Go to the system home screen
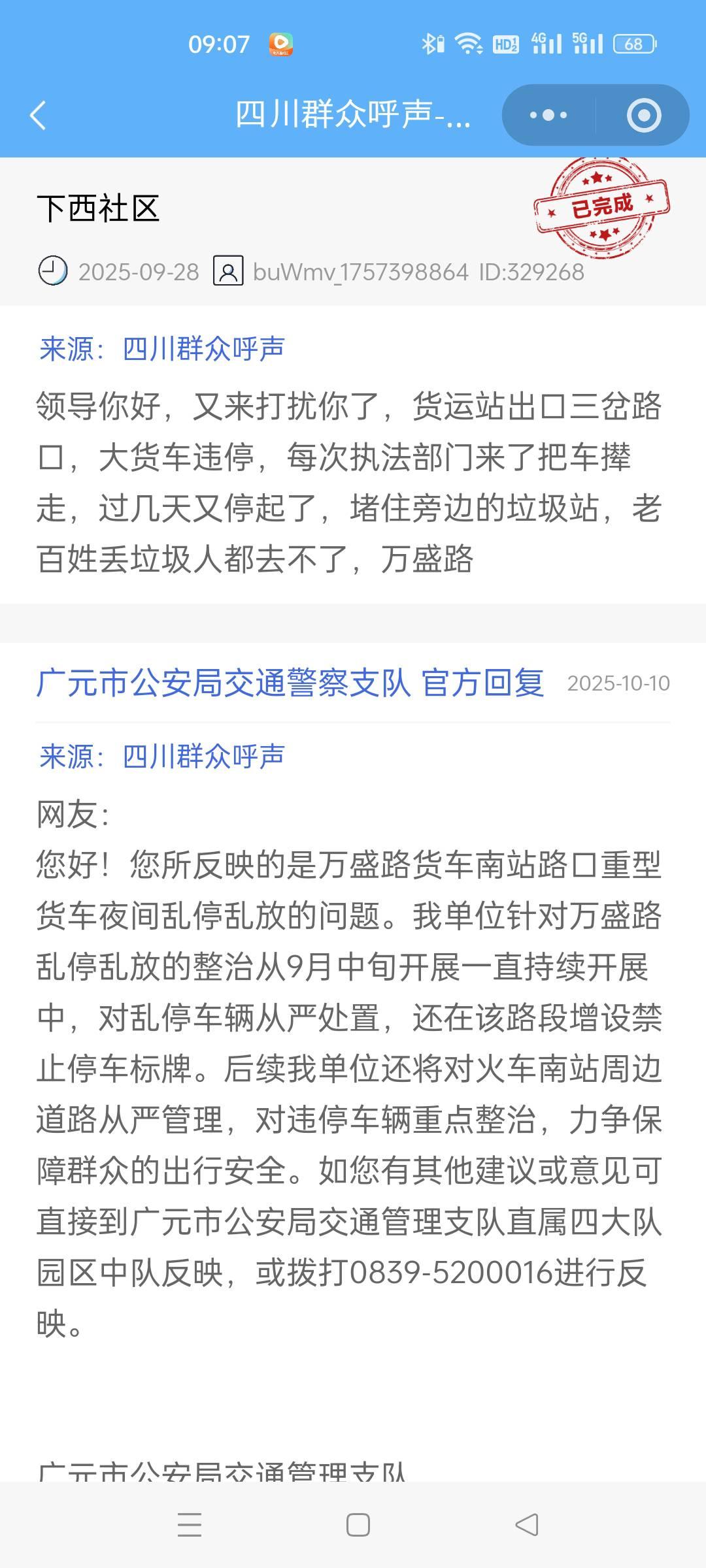 [358, 1525]
